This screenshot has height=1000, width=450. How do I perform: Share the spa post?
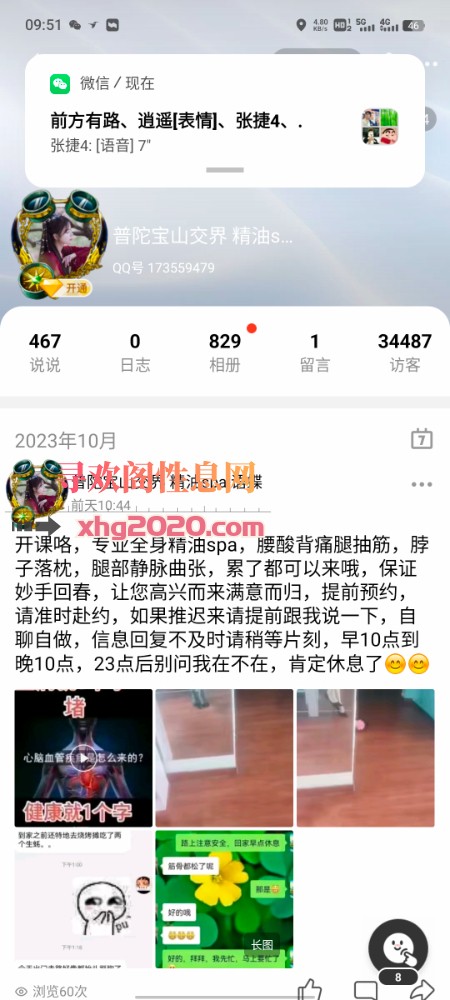point(424,990)
